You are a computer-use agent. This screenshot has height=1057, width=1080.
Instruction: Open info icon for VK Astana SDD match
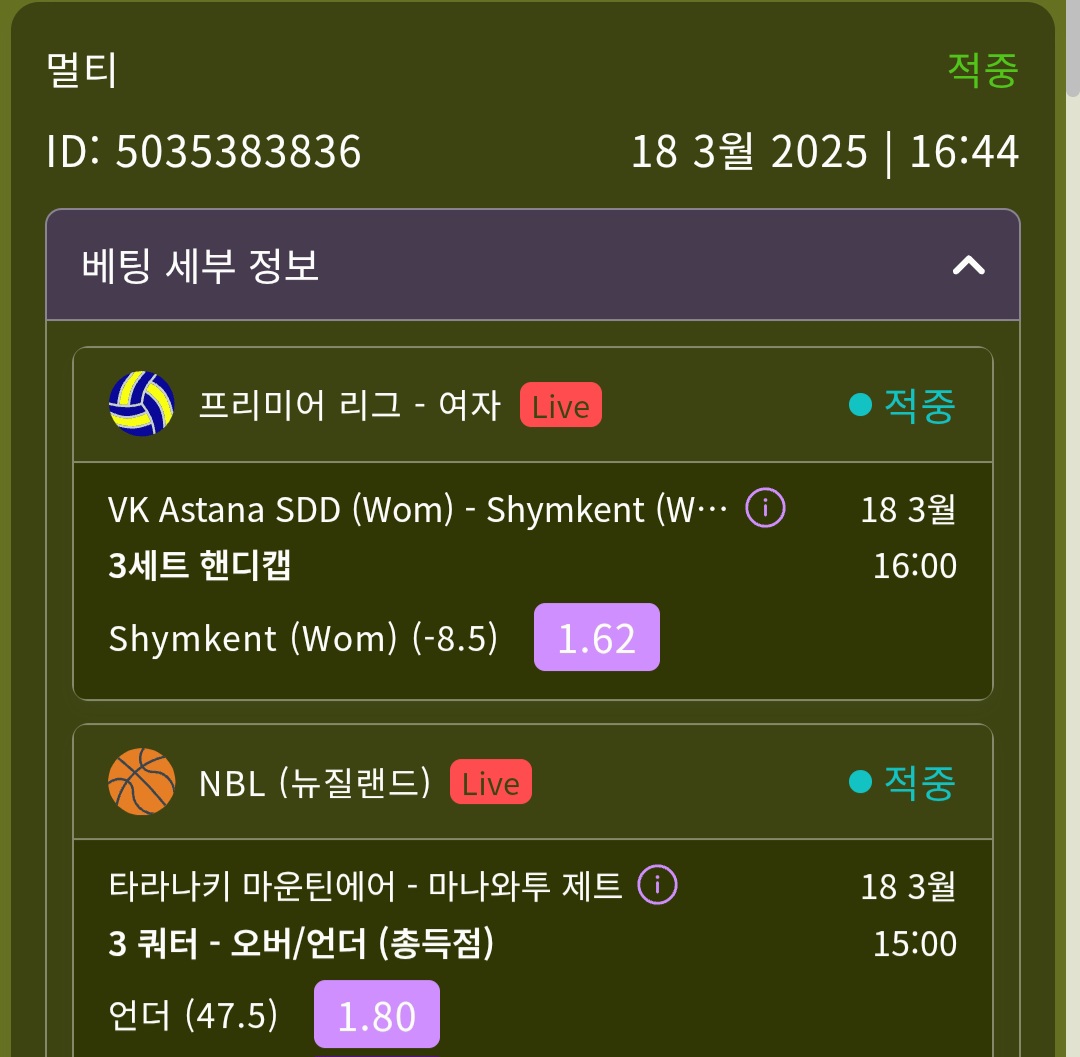click(x=766, y=509)
